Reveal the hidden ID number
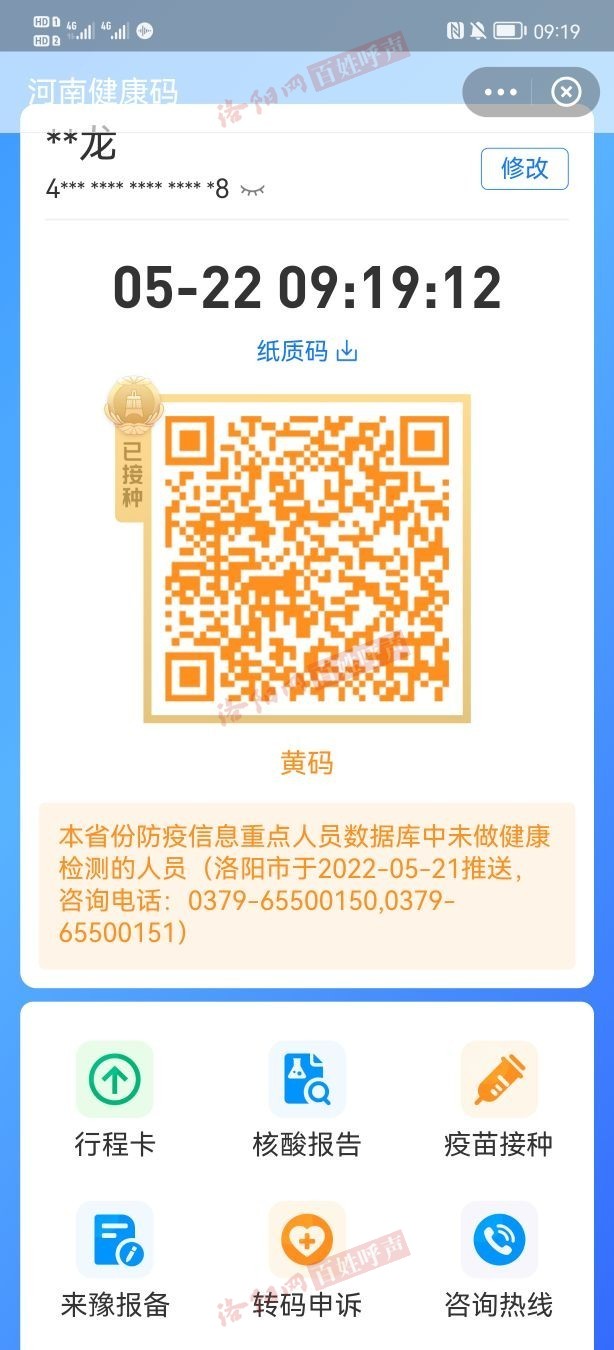The width and height of the screenshot is (614, 1350). [x=252, y=189]
